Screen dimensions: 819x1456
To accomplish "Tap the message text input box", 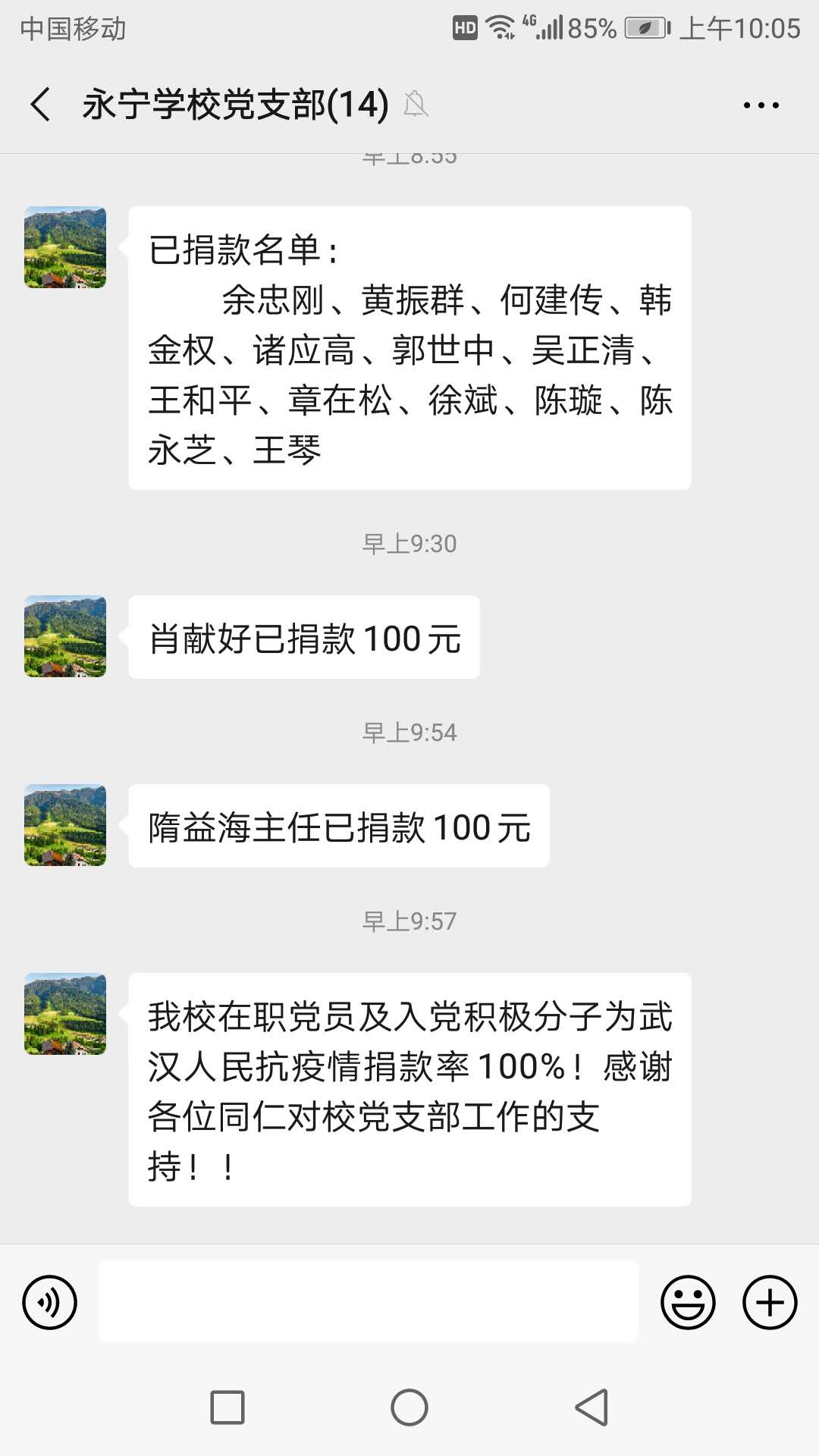I will 369,1301.
